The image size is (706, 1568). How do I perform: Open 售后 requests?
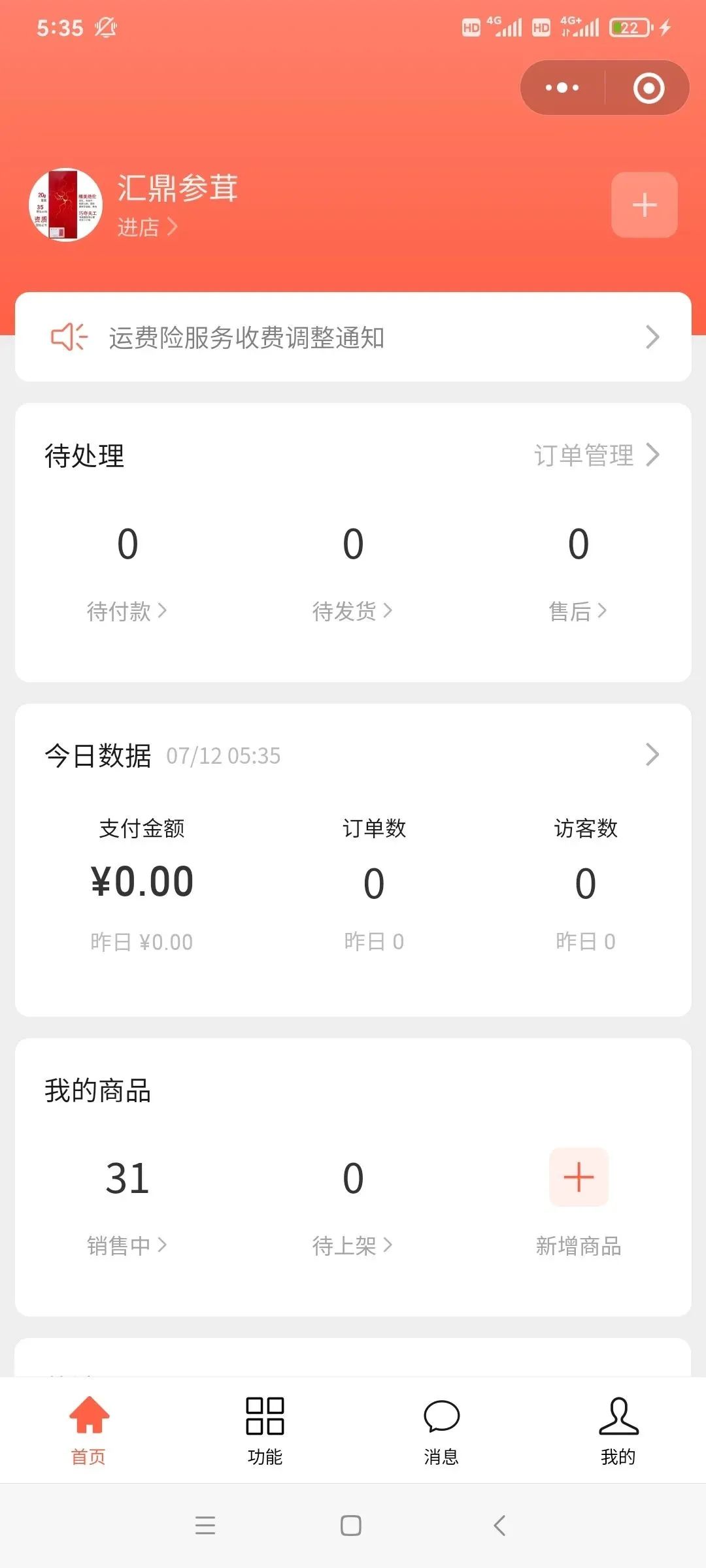pos(578,611)
